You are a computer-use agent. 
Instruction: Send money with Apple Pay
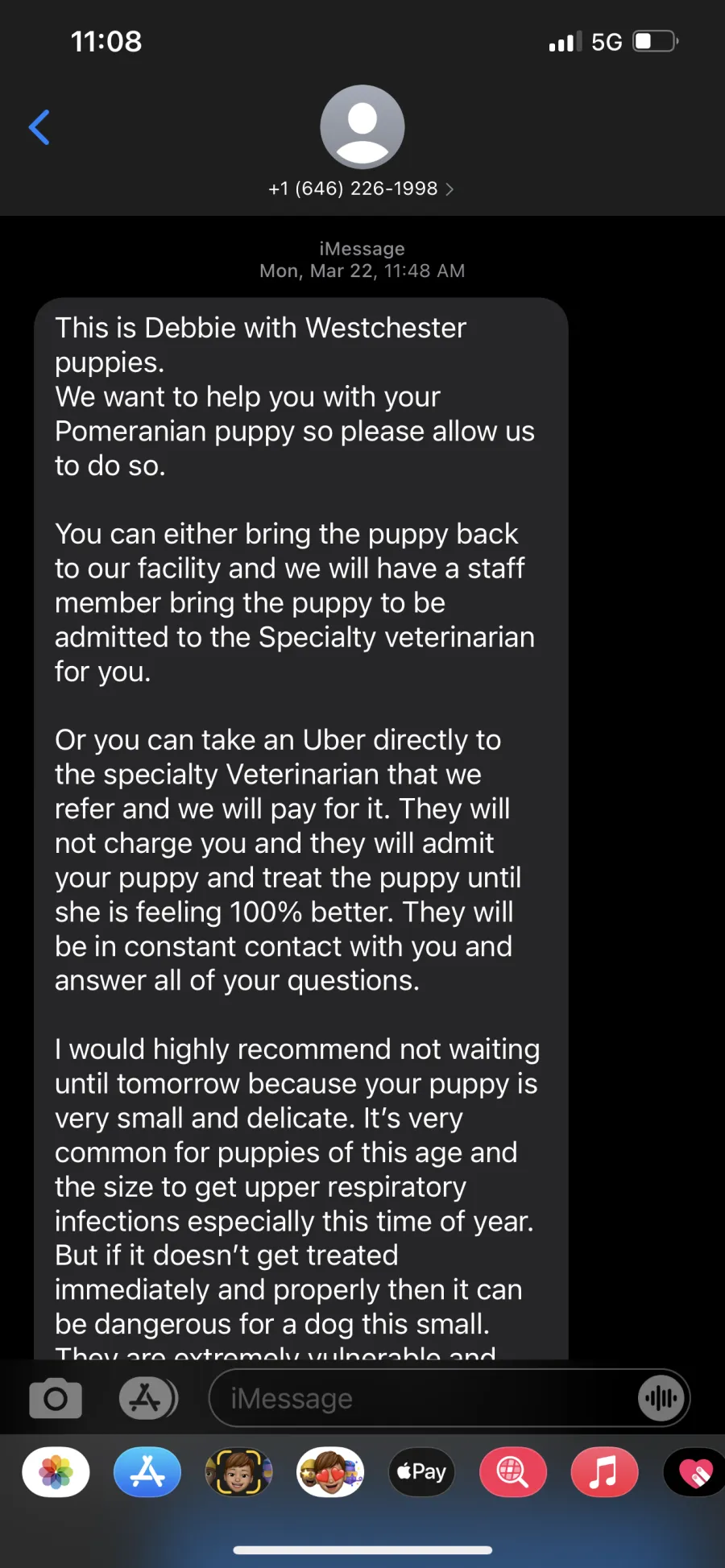(421, 1472)
